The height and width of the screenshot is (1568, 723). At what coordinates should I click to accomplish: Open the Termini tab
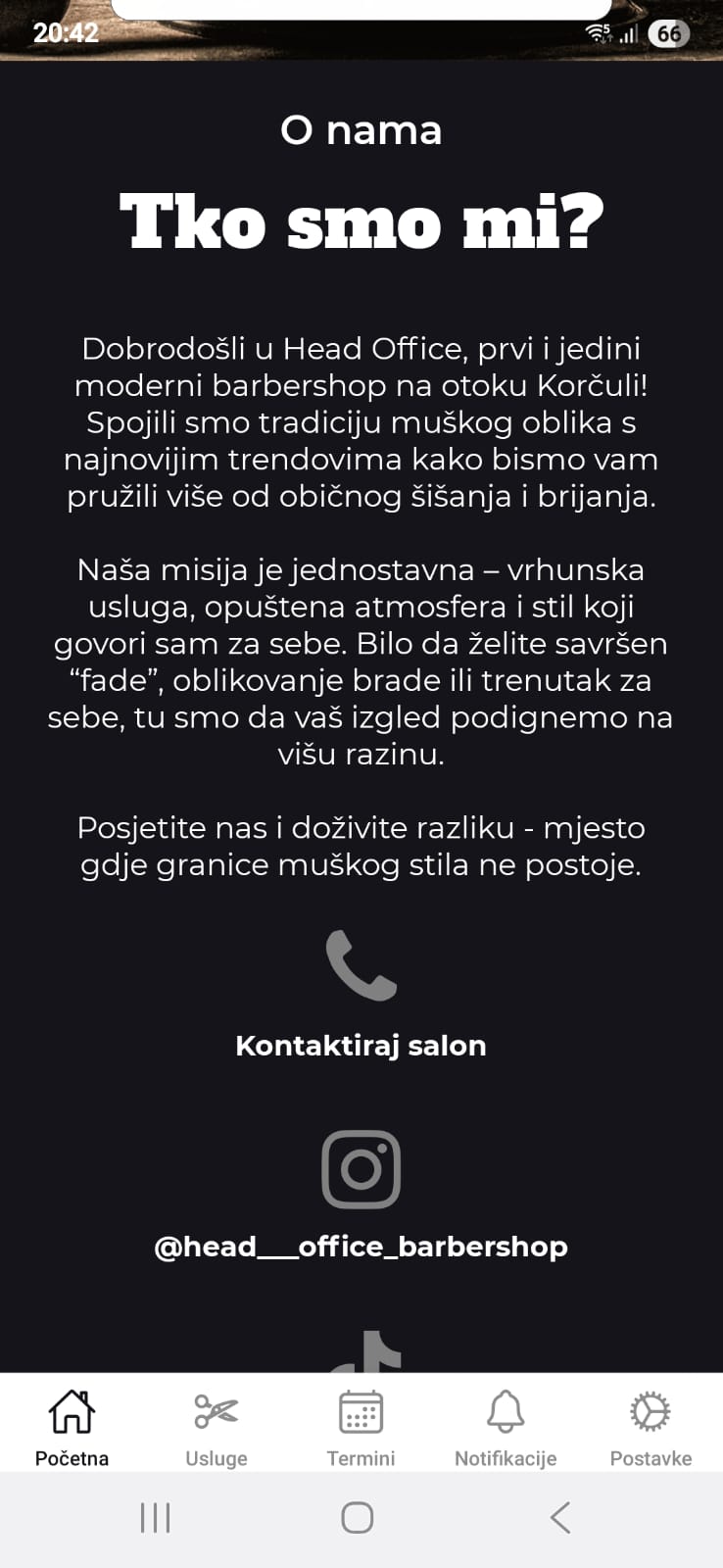tap(361, 1427)
